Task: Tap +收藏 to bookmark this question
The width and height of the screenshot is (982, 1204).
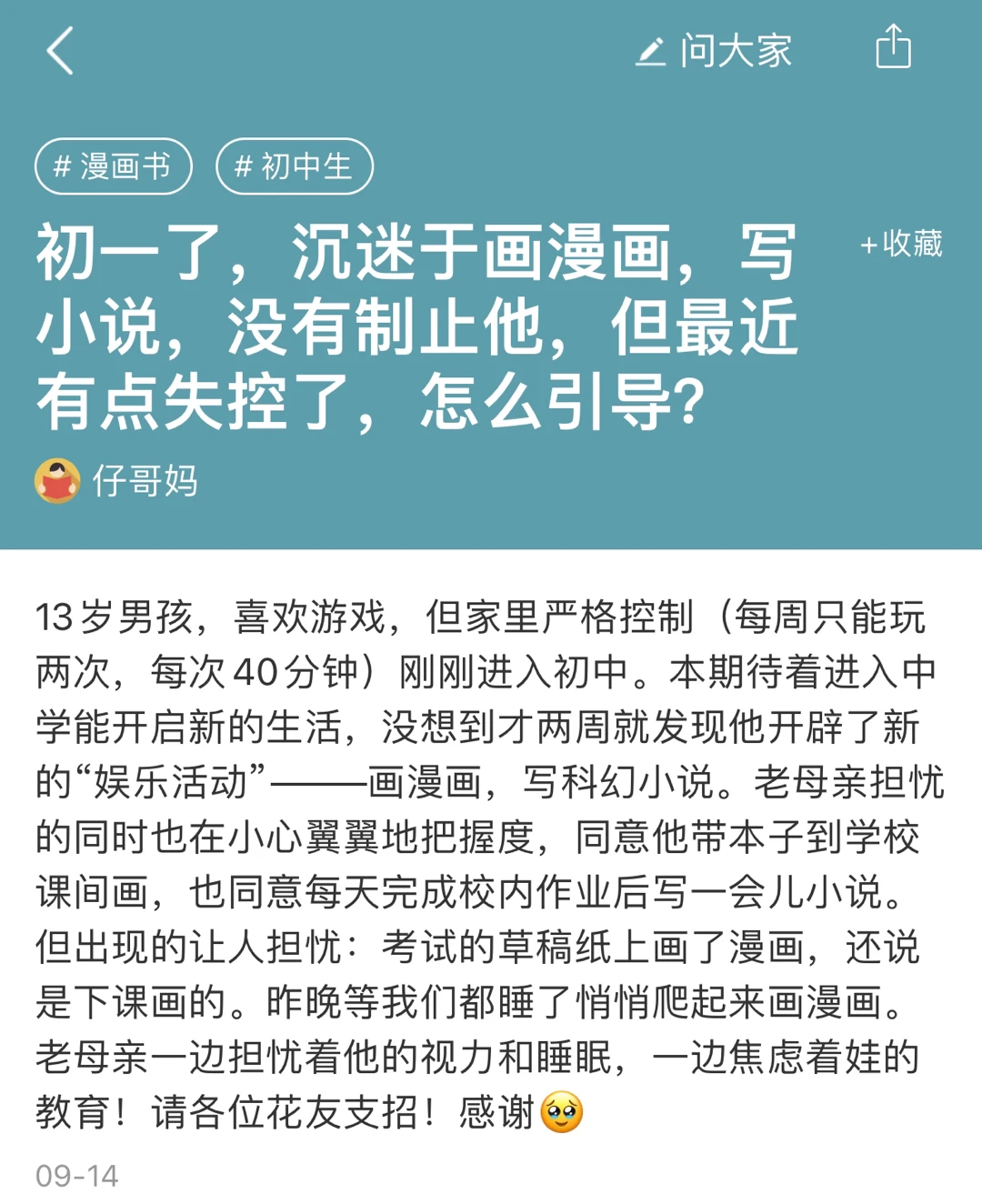Action: pos(901,244)
